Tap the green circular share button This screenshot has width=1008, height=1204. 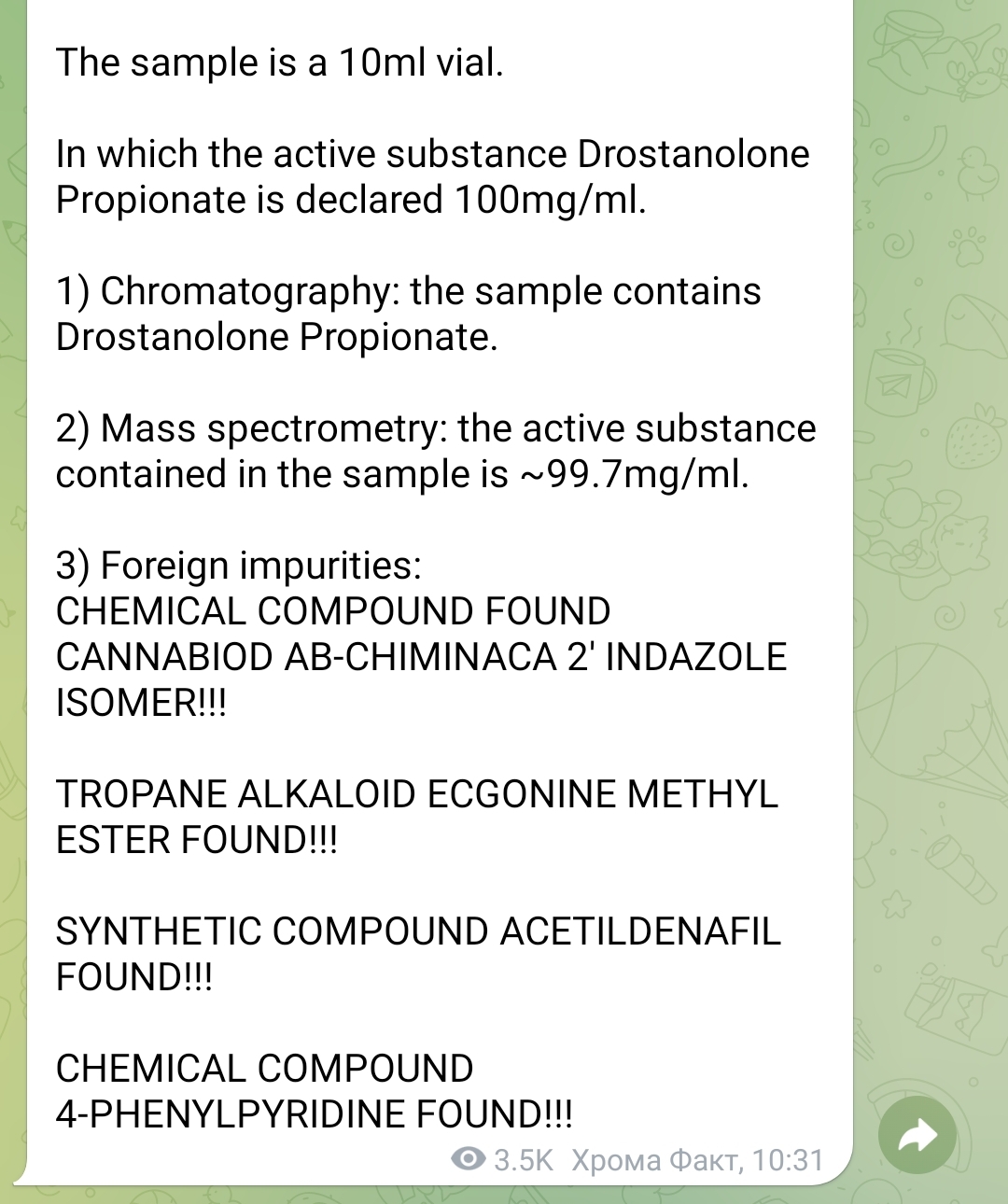point(917,1135)
